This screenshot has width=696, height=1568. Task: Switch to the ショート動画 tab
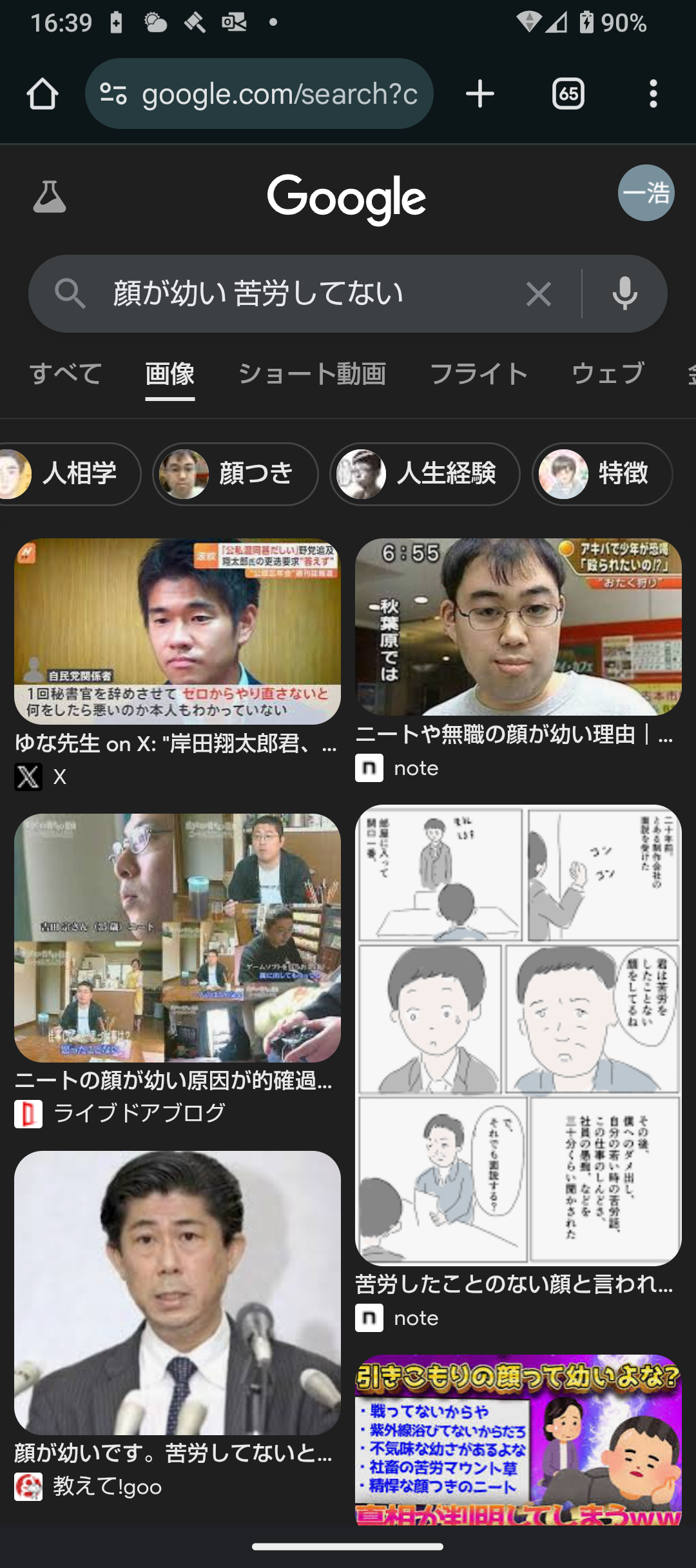click(x=312, y=374)
